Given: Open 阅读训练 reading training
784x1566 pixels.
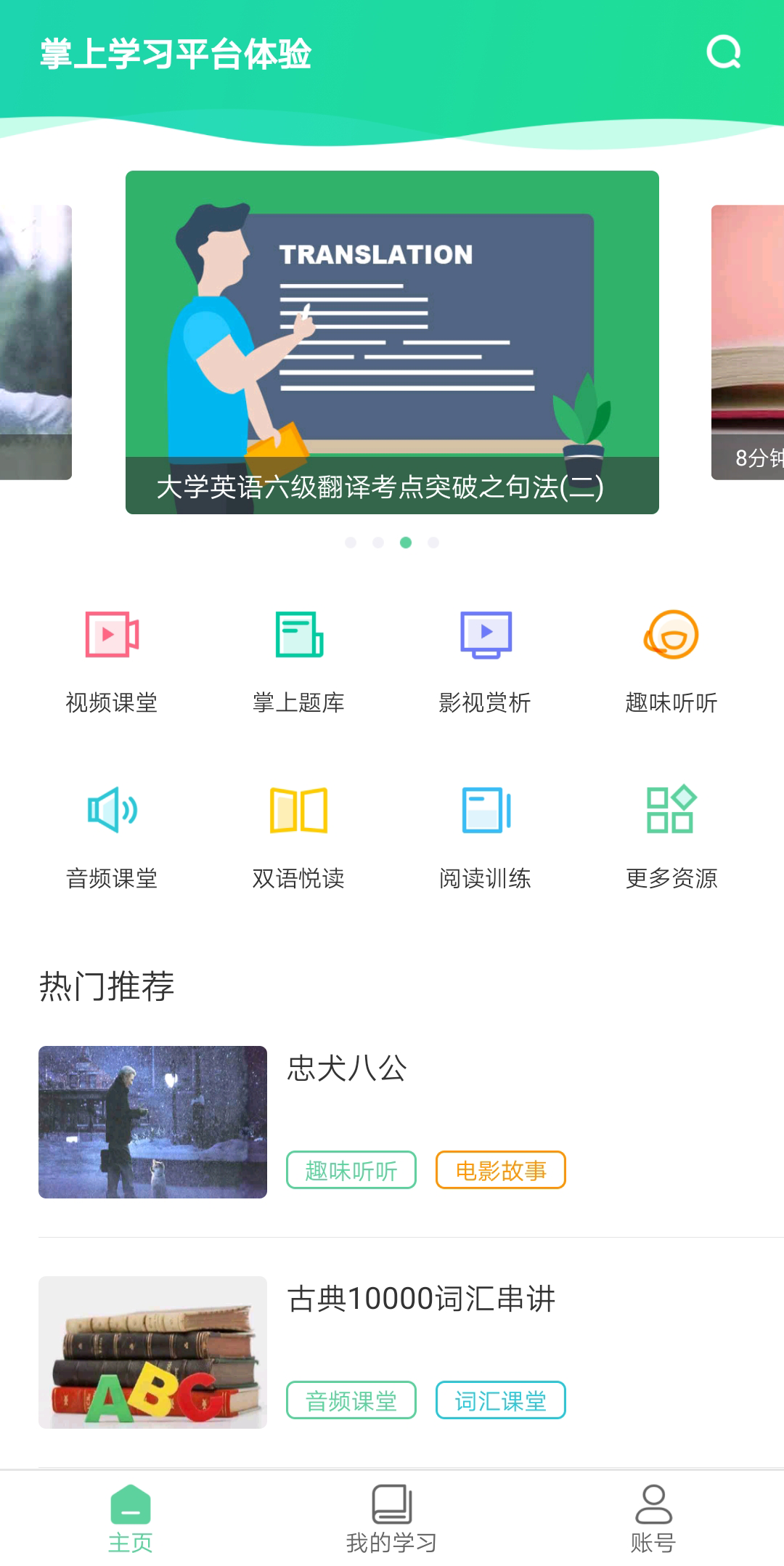Looking at the screenshot, I should coord(485,835).
